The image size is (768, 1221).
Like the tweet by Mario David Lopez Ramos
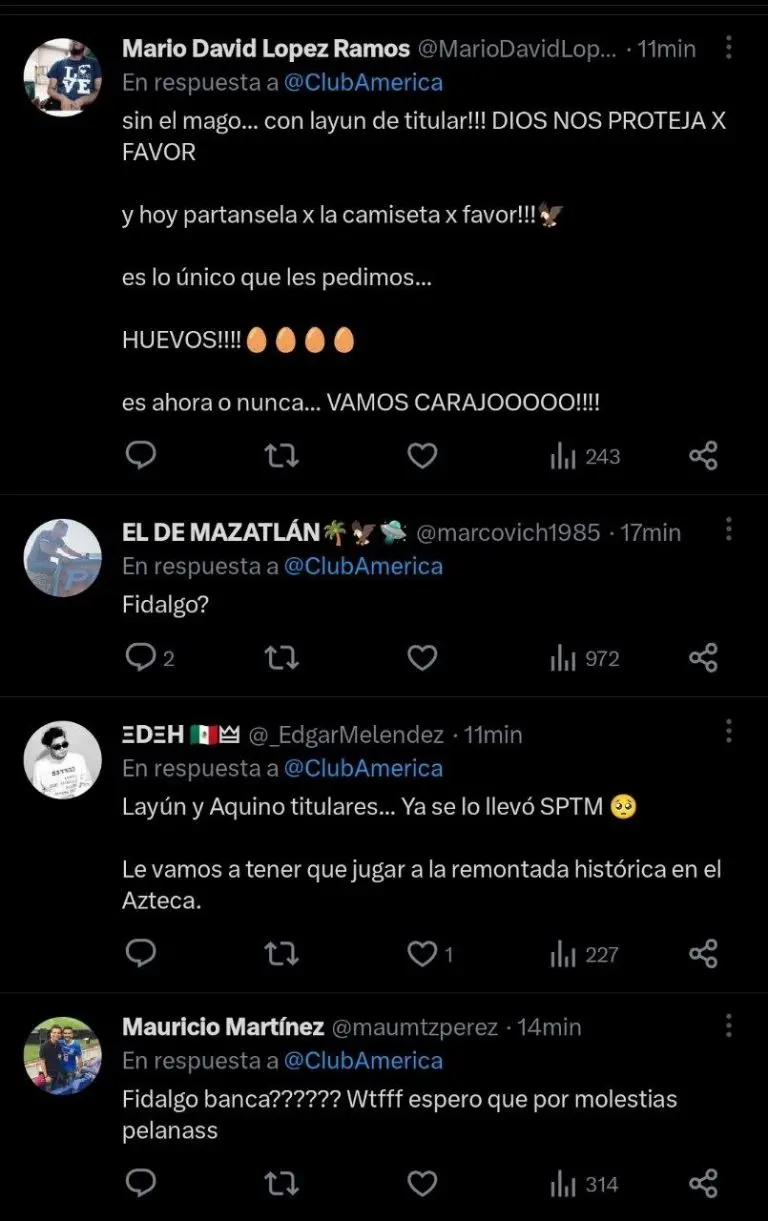(x=422, y=457)
